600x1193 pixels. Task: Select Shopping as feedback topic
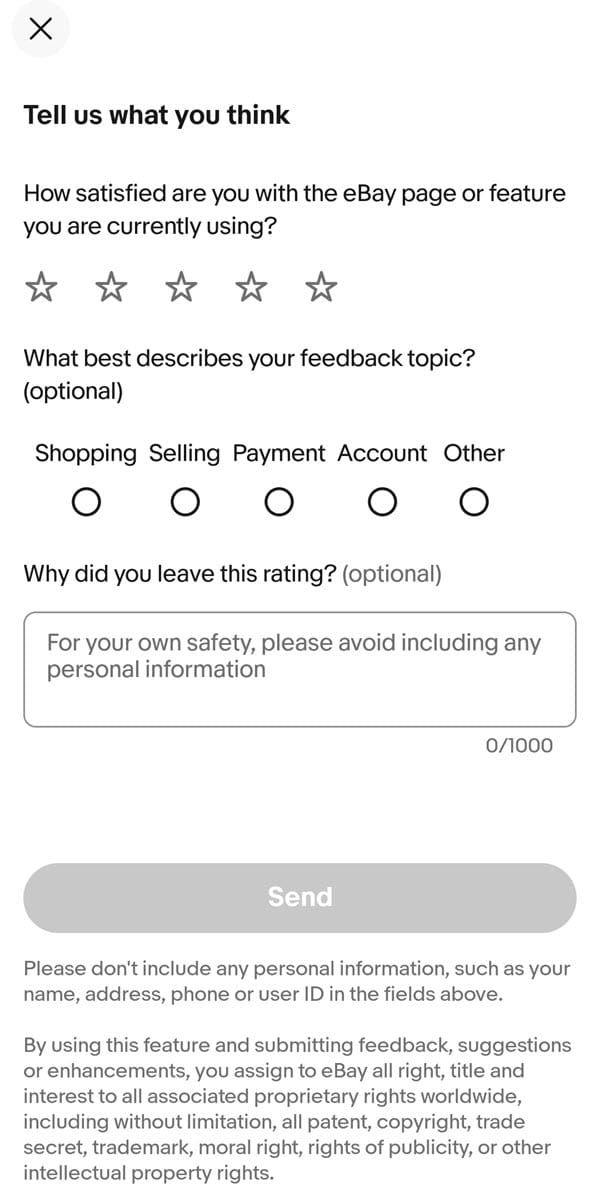click(x=86, y=502)
